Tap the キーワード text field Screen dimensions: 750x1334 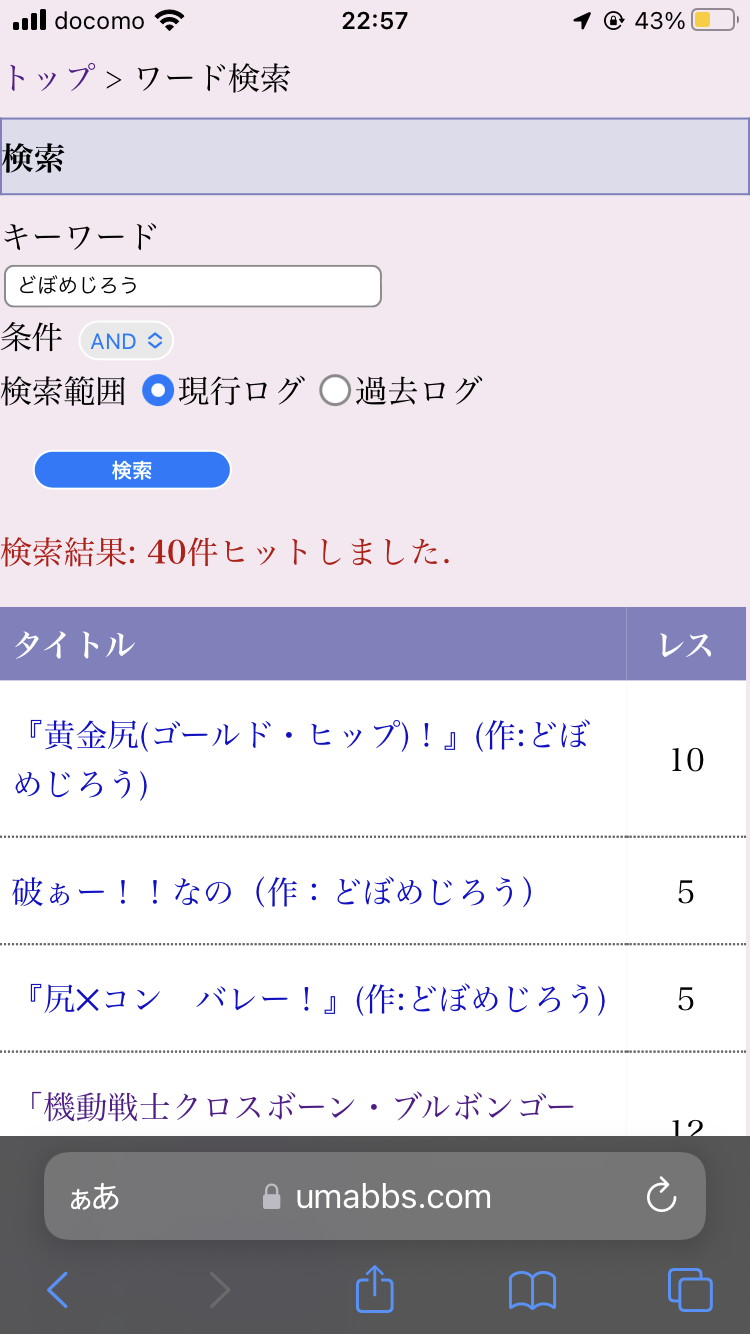193,286
